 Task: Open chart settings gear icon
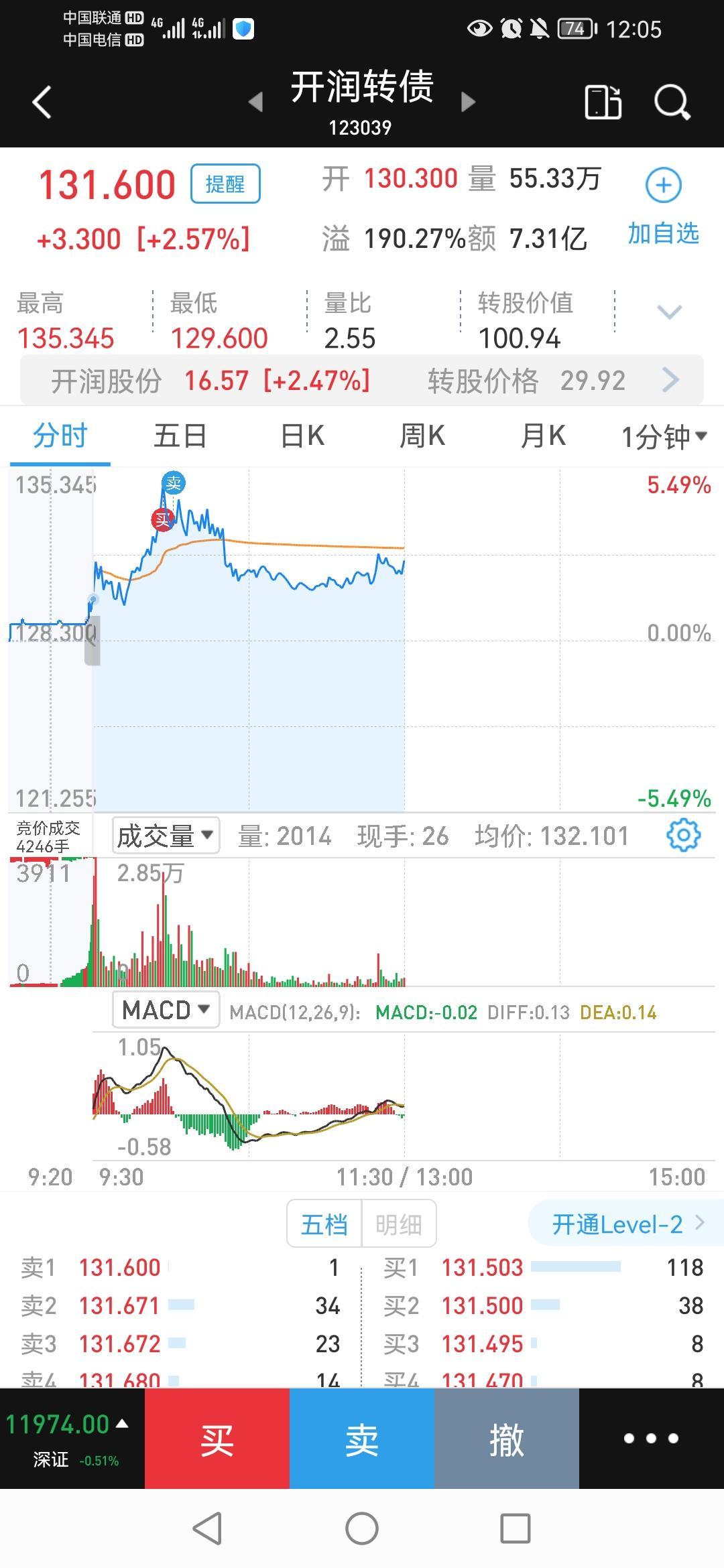[683, 835]
